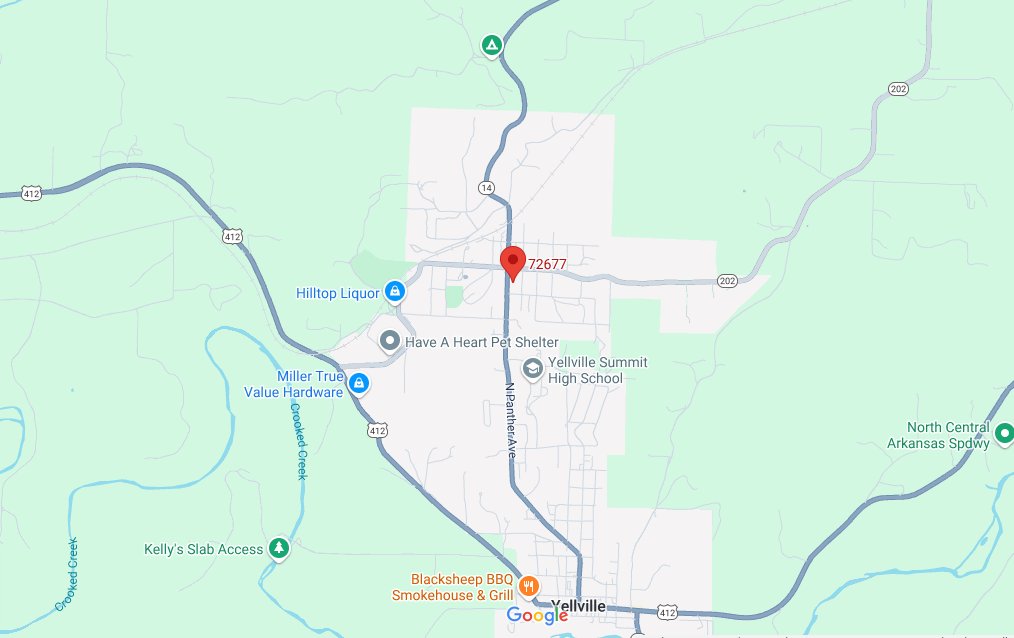Select the Have A Heart Pet Shelter marker
The height and width of the screenshot is (638, 1014).
[390, 341]
